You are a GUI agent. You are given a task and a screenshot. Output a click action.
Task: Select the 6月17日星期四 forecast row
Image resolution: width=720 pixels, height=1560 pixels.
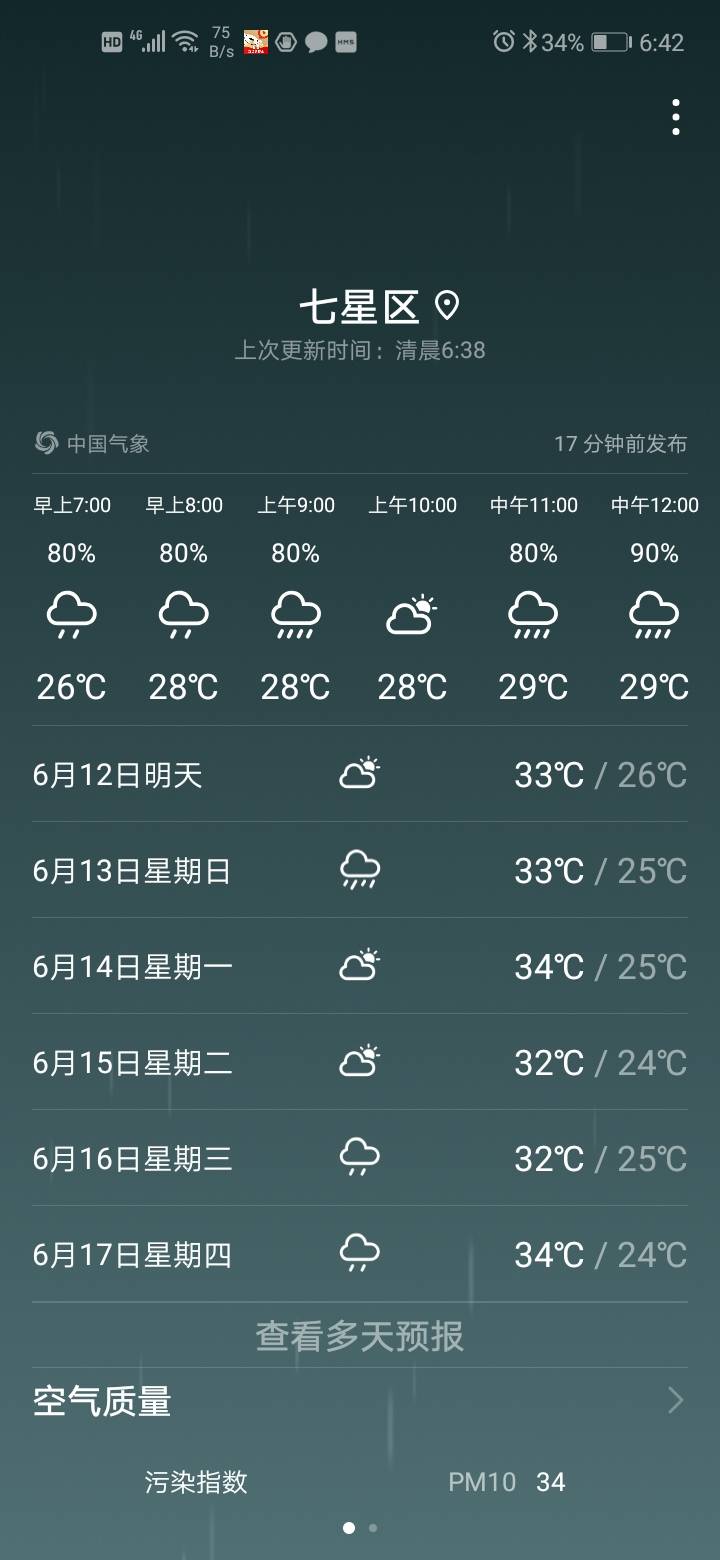(360, 1254)
